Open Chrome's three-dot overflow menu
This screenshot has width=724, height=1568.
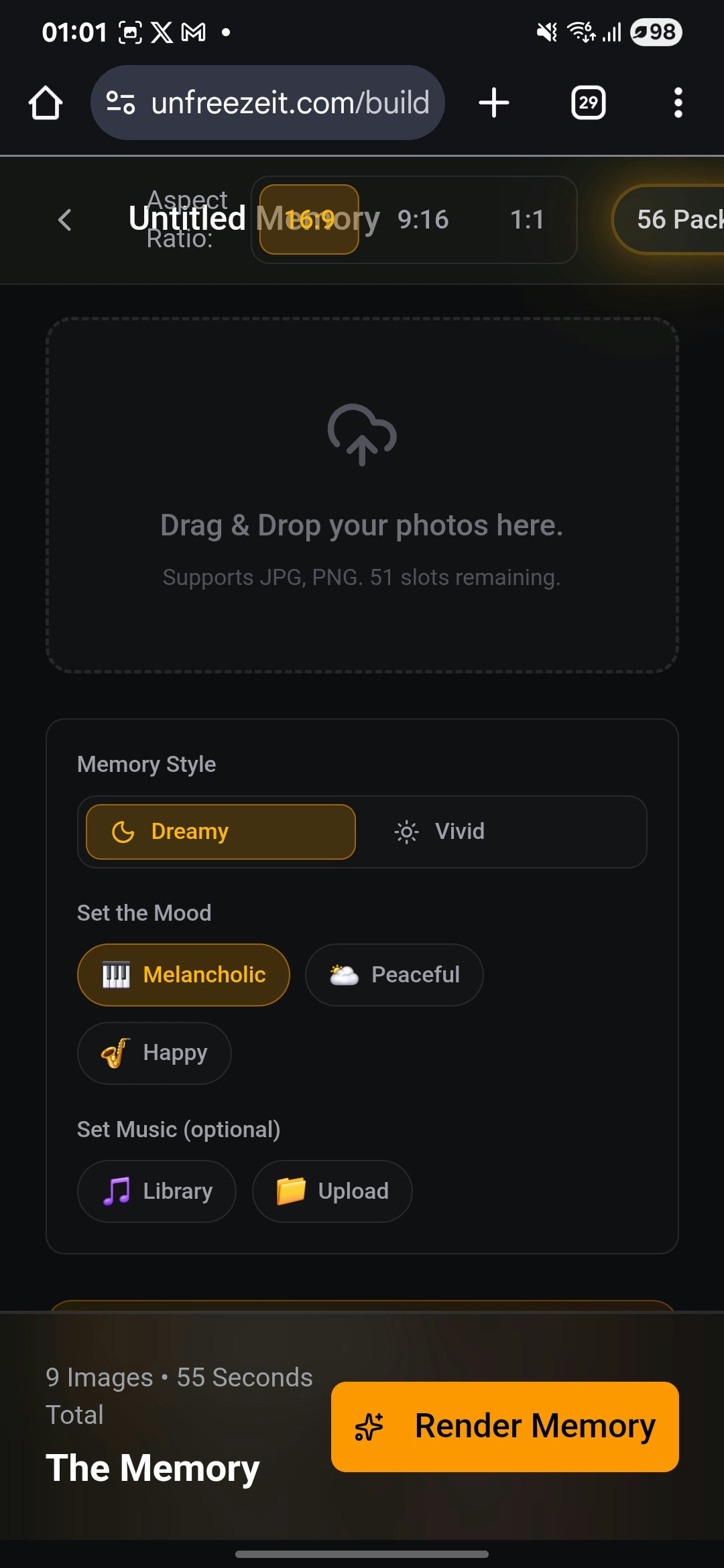[678, 103]
